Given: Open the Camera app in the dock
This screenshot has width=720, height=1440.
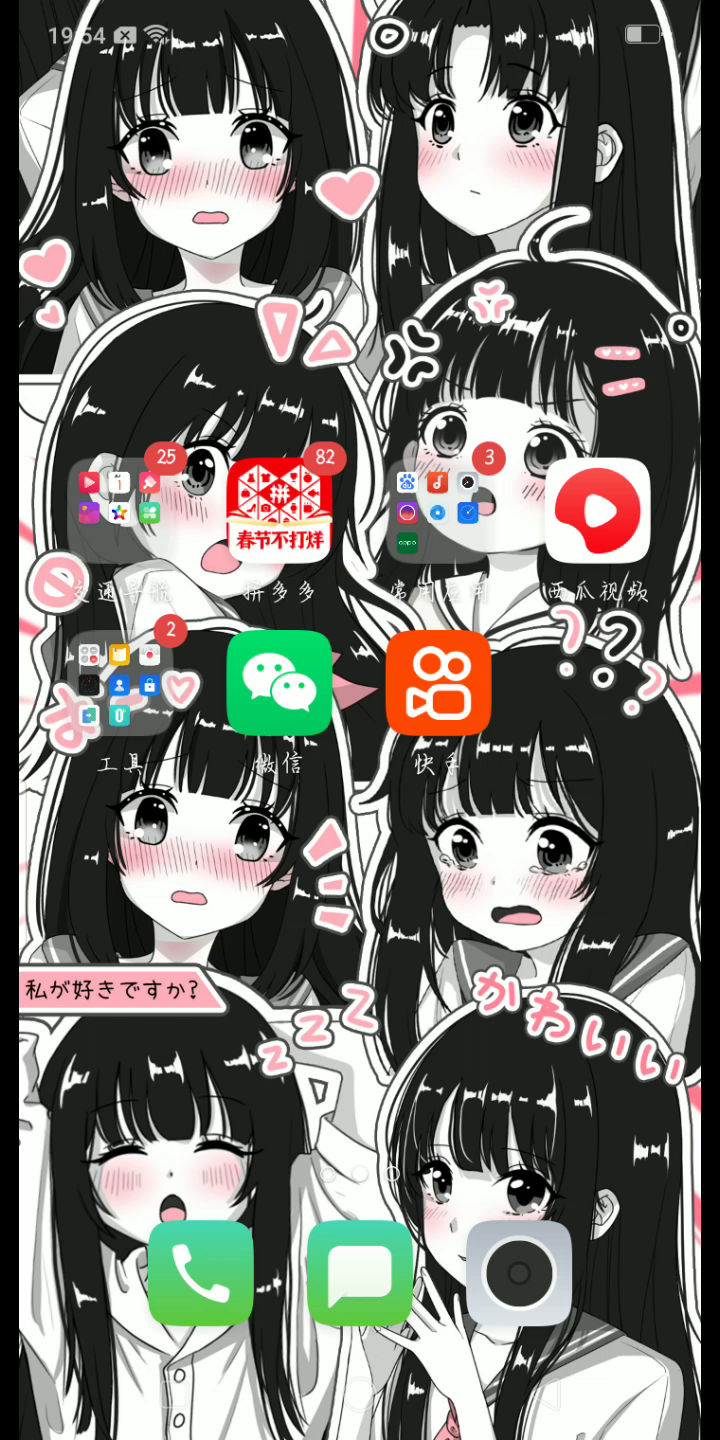Looking at the screenshot, I should pyautogui.click(x=519, y=1272).
